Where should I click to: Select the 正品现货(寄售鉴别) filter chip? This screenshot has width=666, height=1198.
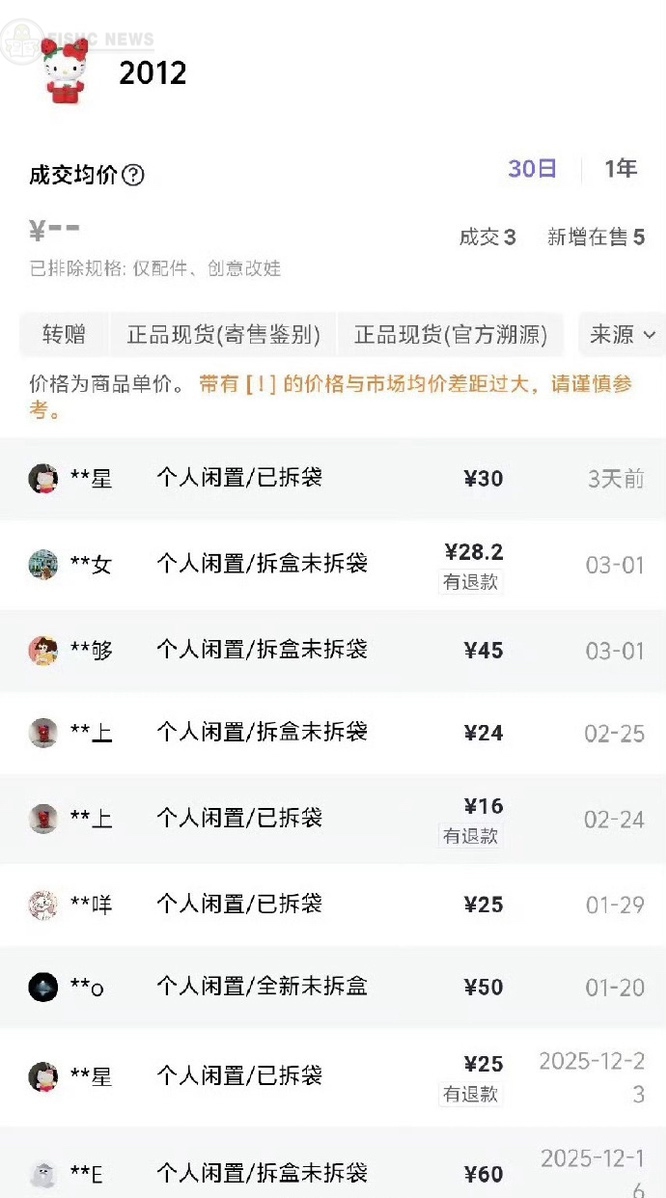pyautogui.click(x=224, y=335)
